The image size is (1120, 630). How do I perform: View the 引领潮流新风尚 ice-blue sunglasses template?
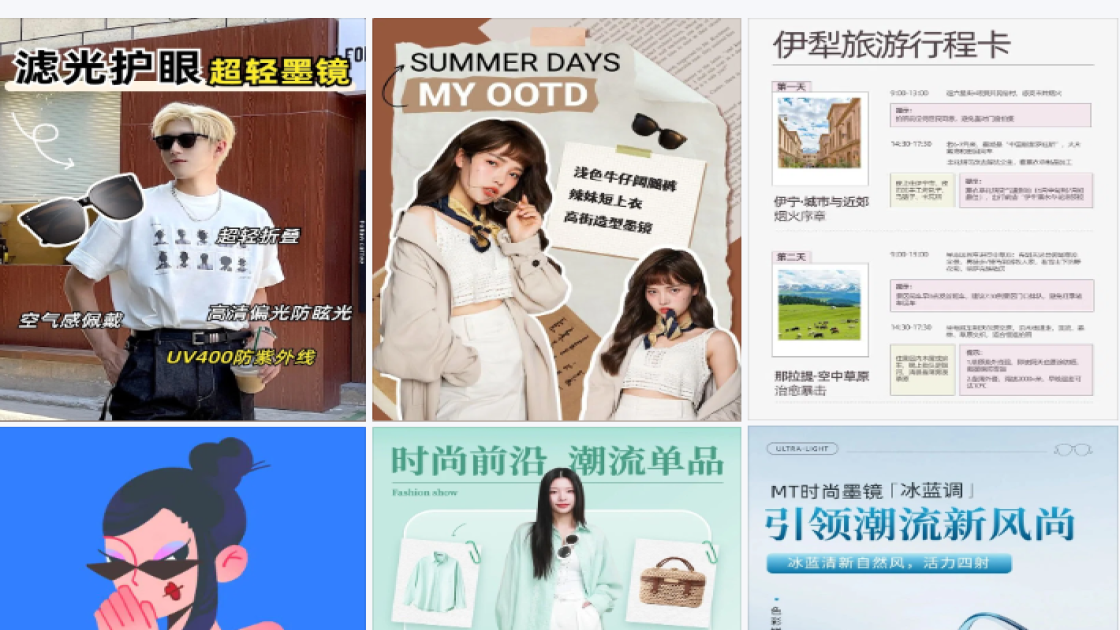pyautogui.click(x=932, y=528)
